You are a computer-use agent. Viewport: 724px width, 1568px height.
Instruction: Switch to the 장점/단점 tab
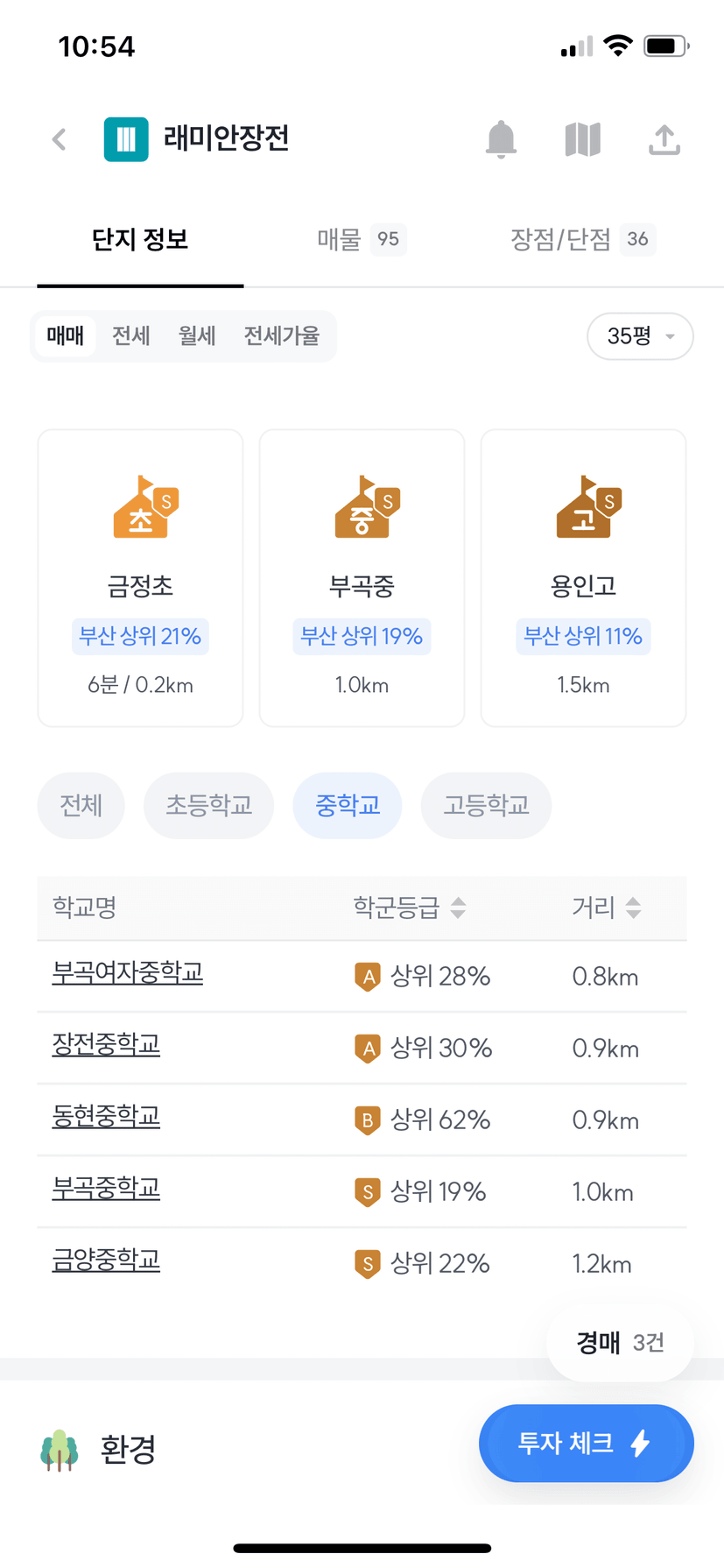(583, 239)
